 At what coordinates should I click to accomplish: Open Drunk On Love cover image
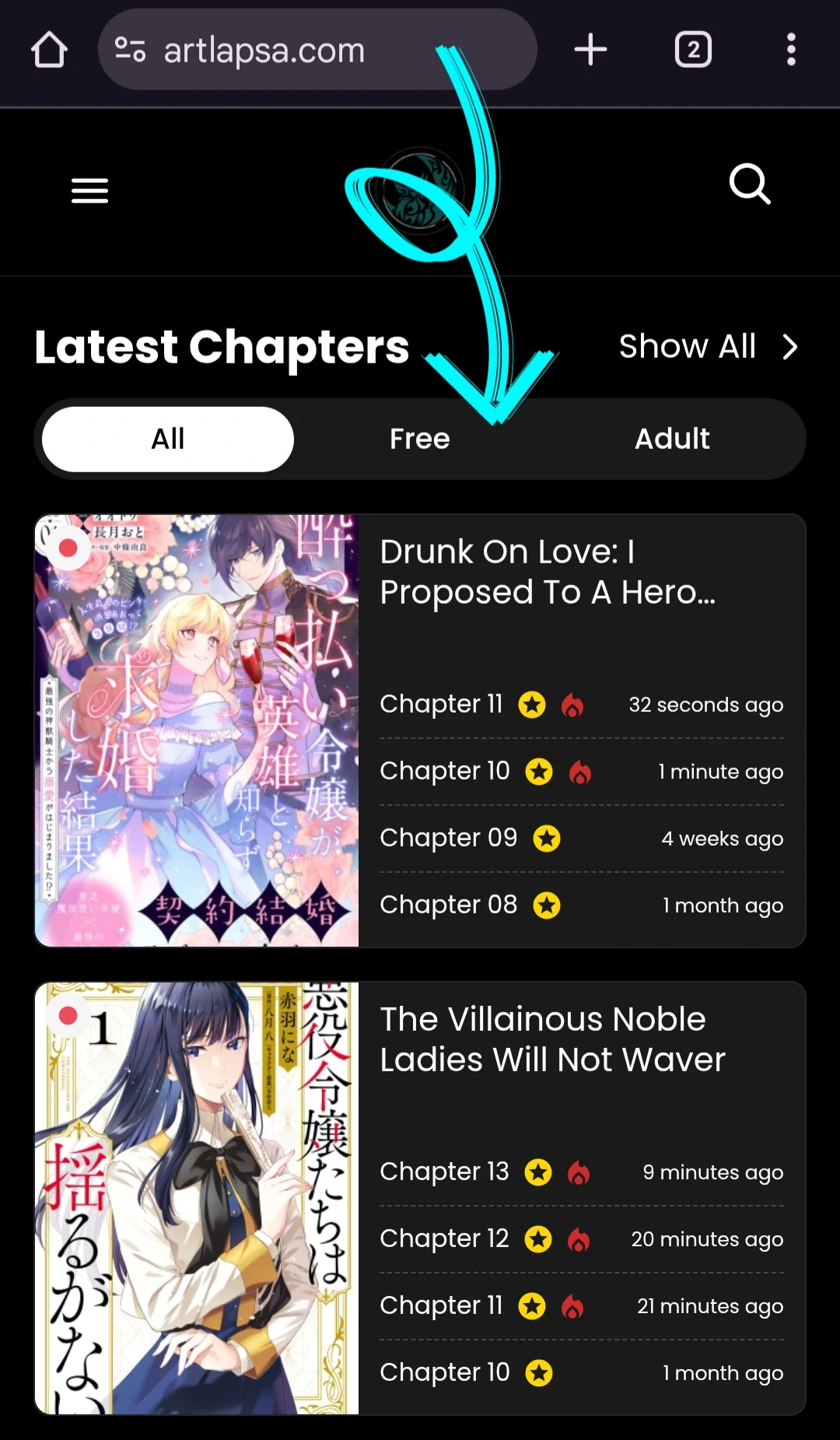pos(197,730)
